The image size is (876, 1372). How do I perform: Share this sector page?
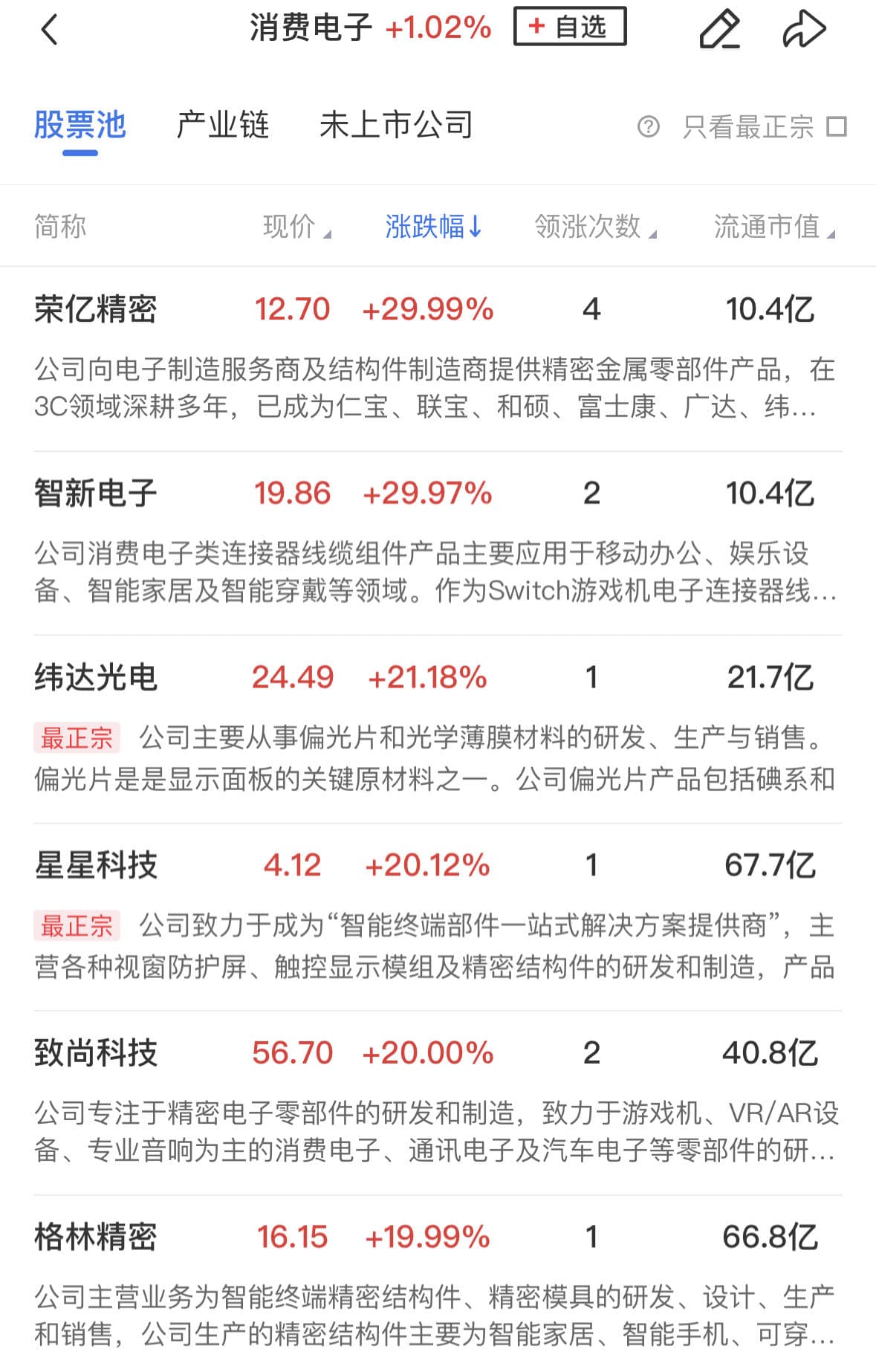(804, 30)
